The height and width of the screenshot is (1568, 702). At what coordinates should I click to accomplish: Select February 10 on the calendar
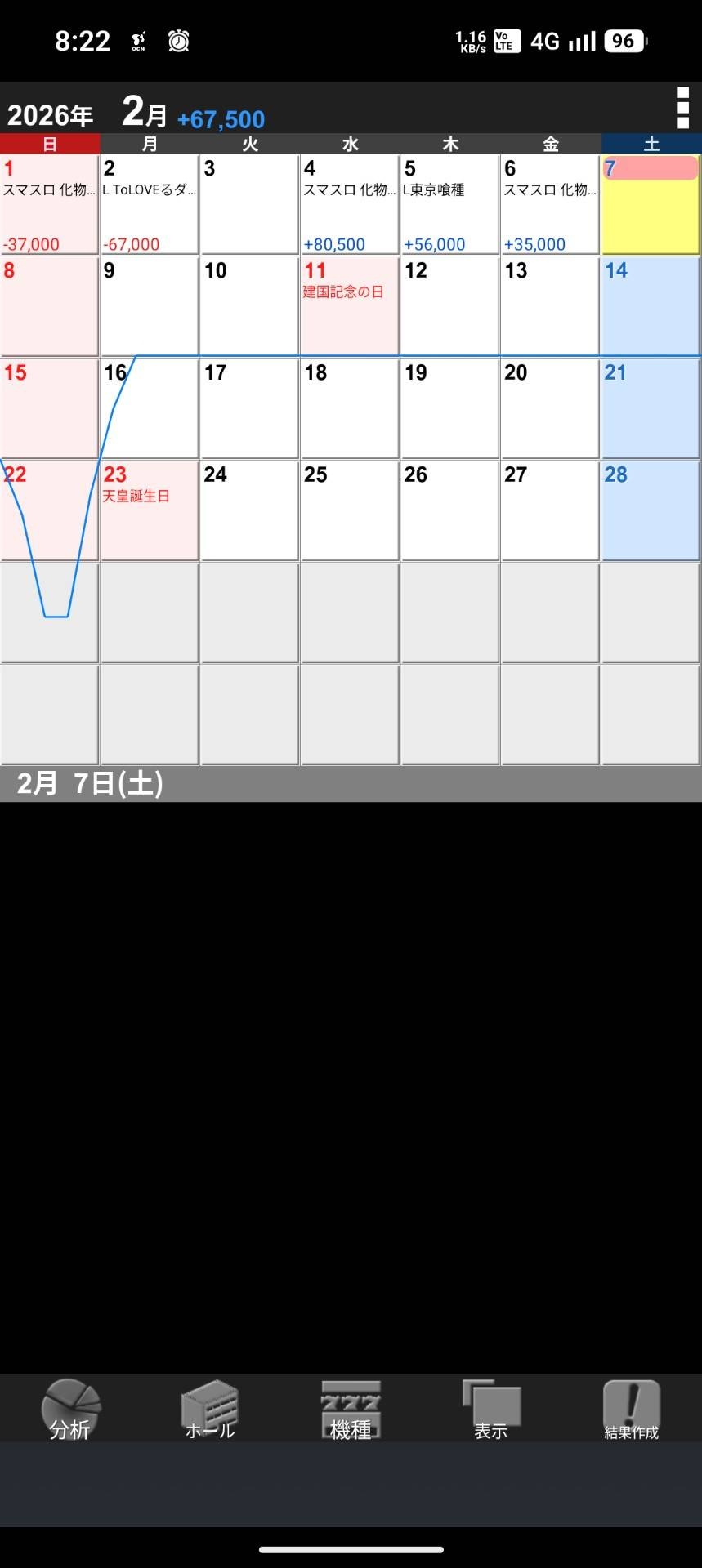tap(249, 307)
